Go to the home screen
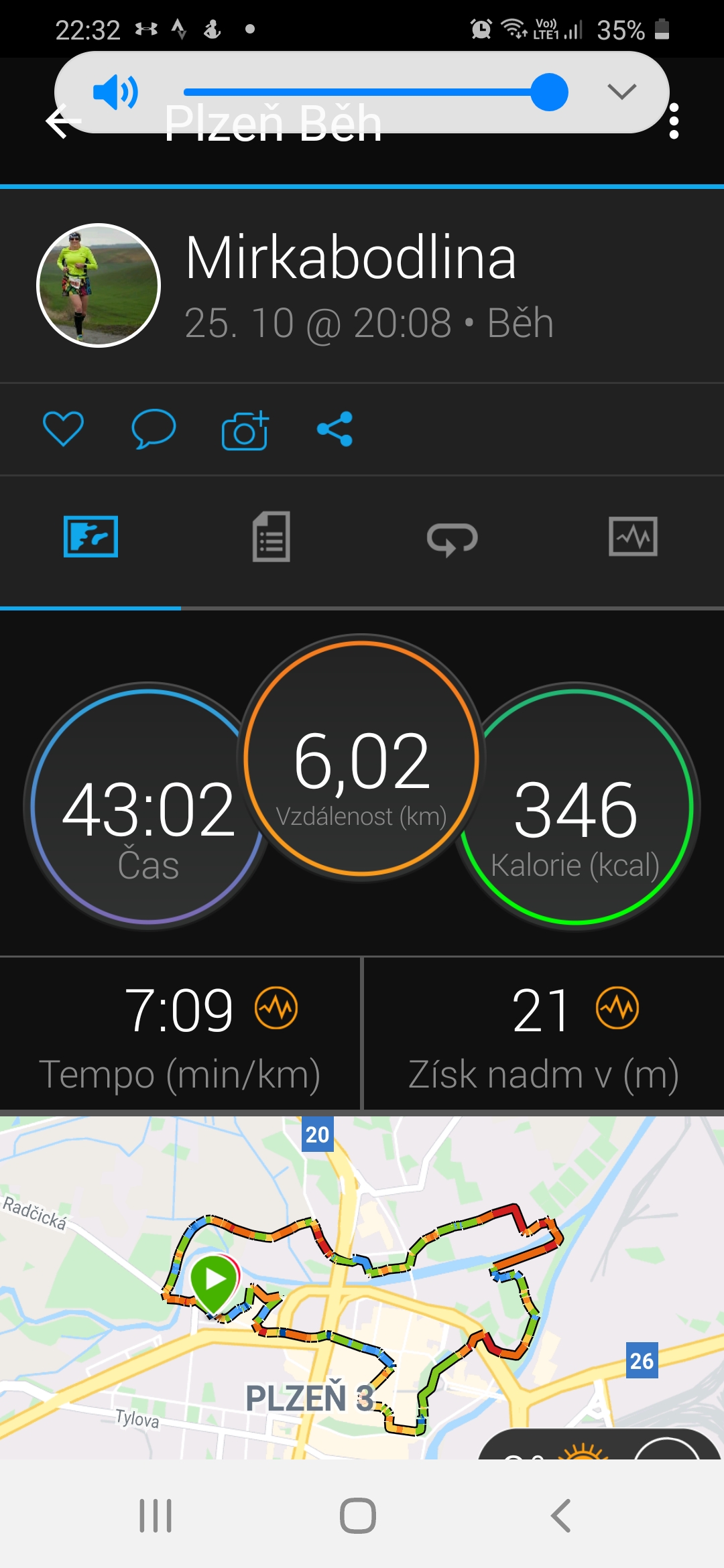 (x=358, y=1516)
